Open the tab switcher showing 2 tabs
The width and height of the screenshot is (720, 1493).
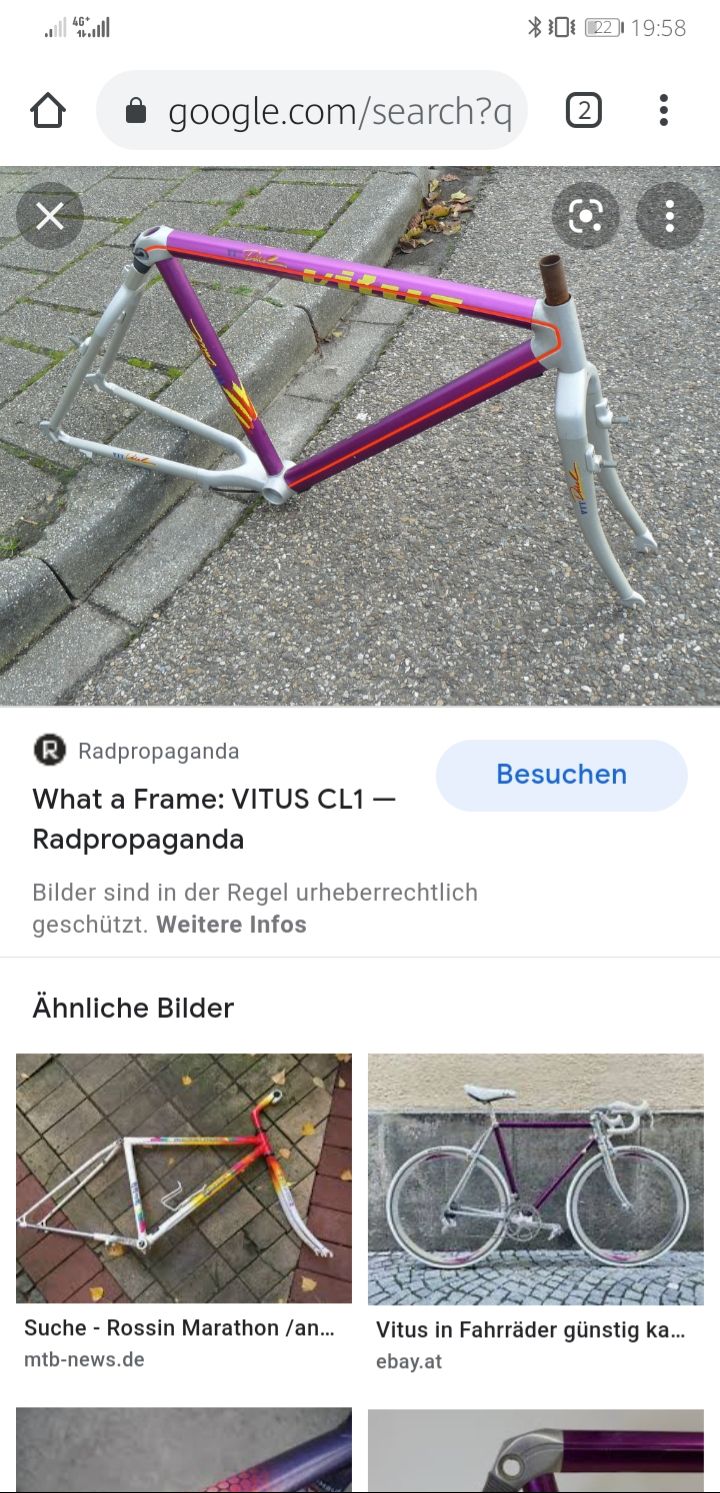click(x=583, y=110)
